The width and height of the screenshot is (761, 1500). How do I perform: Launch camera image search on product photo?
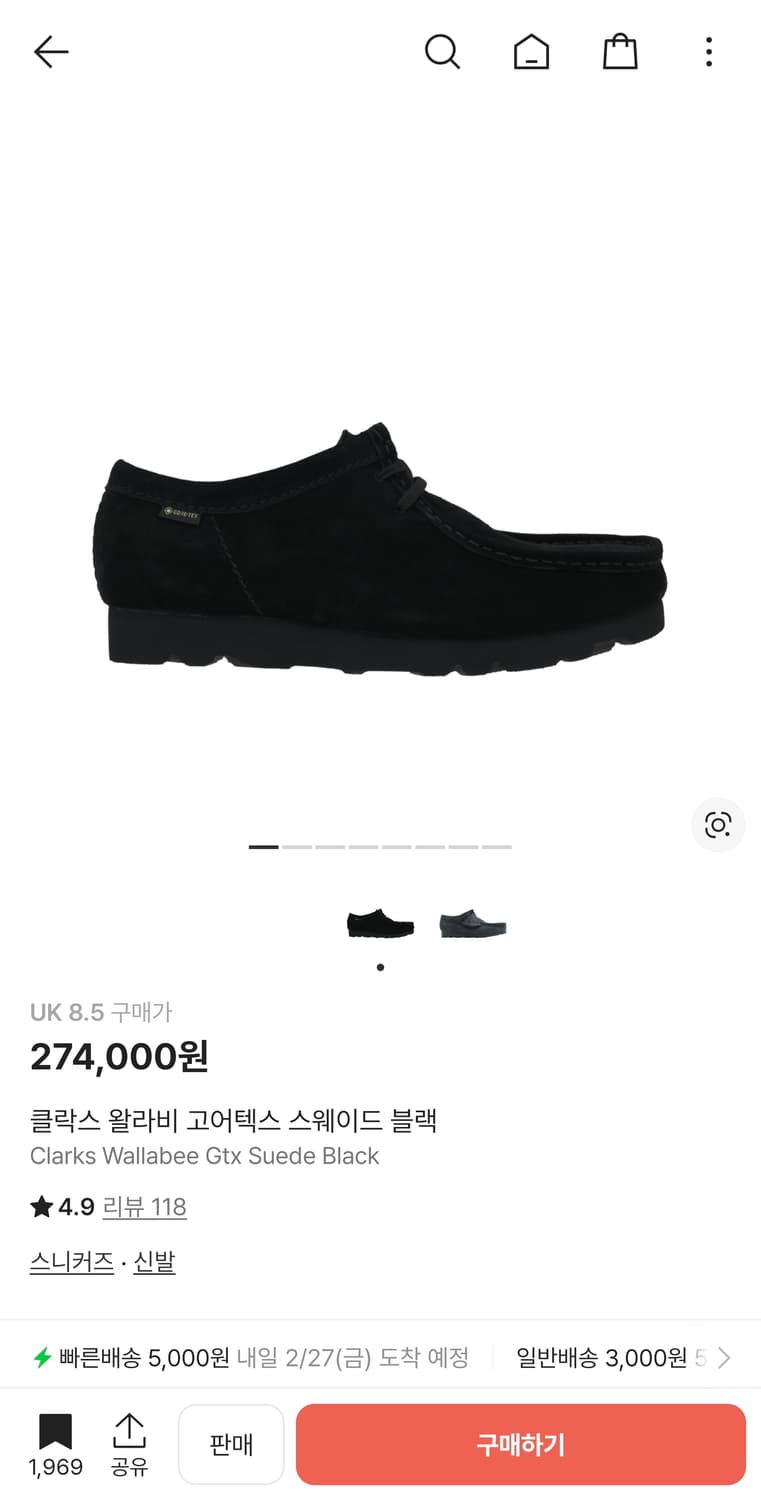[x=718, y=825]
